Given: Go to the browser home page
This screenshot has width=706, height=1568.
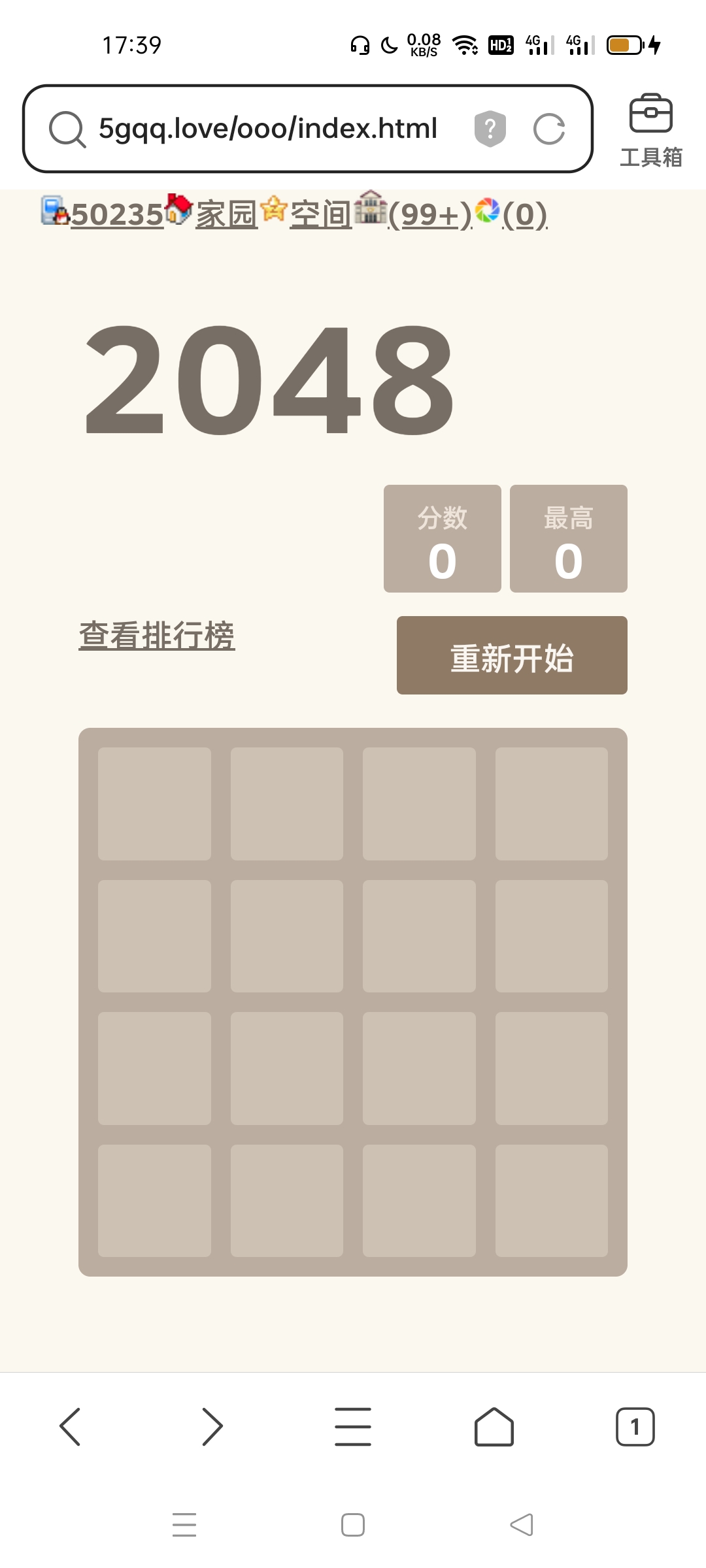Looking at the screenshot, I should 494,1426.
